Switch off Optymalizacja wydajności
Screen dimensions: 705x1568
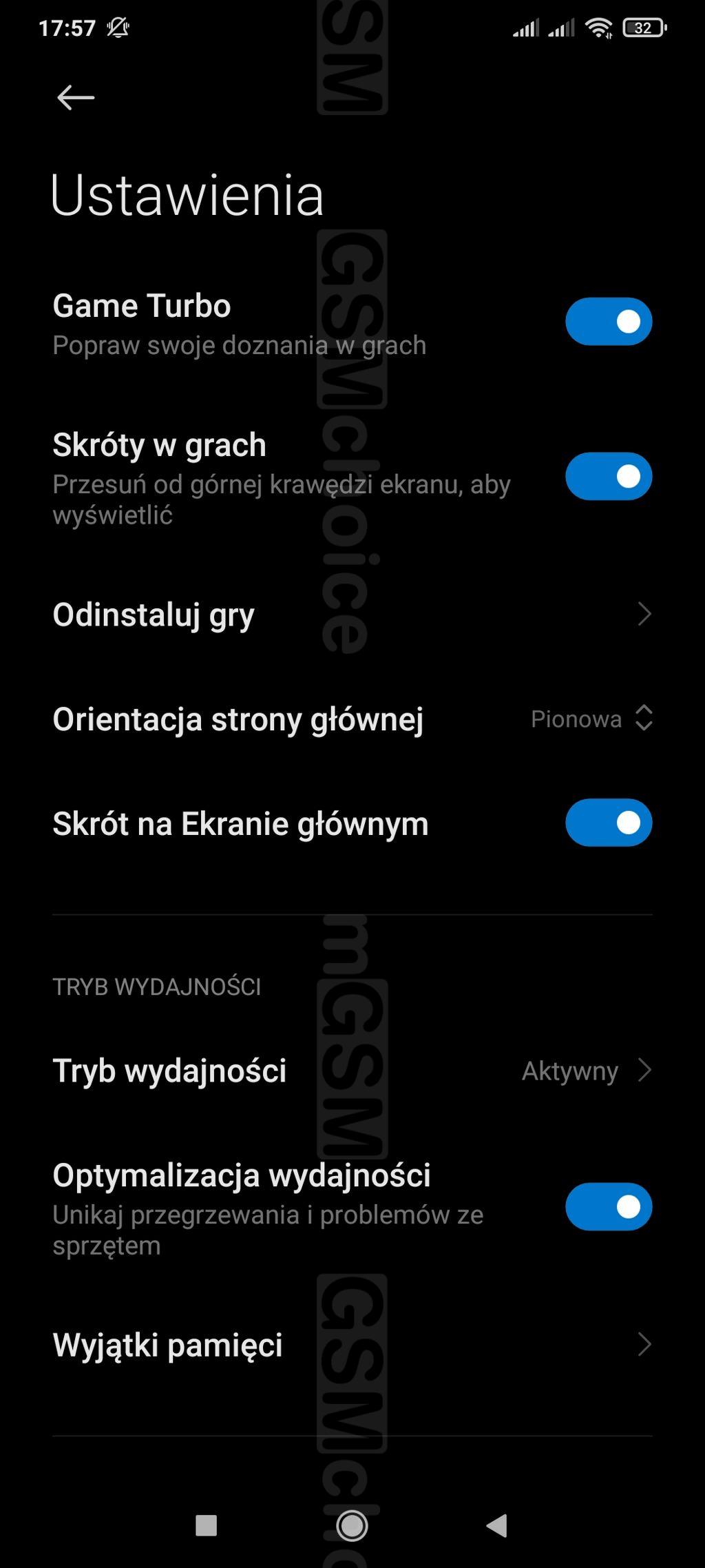click(x=608, y=1207)
